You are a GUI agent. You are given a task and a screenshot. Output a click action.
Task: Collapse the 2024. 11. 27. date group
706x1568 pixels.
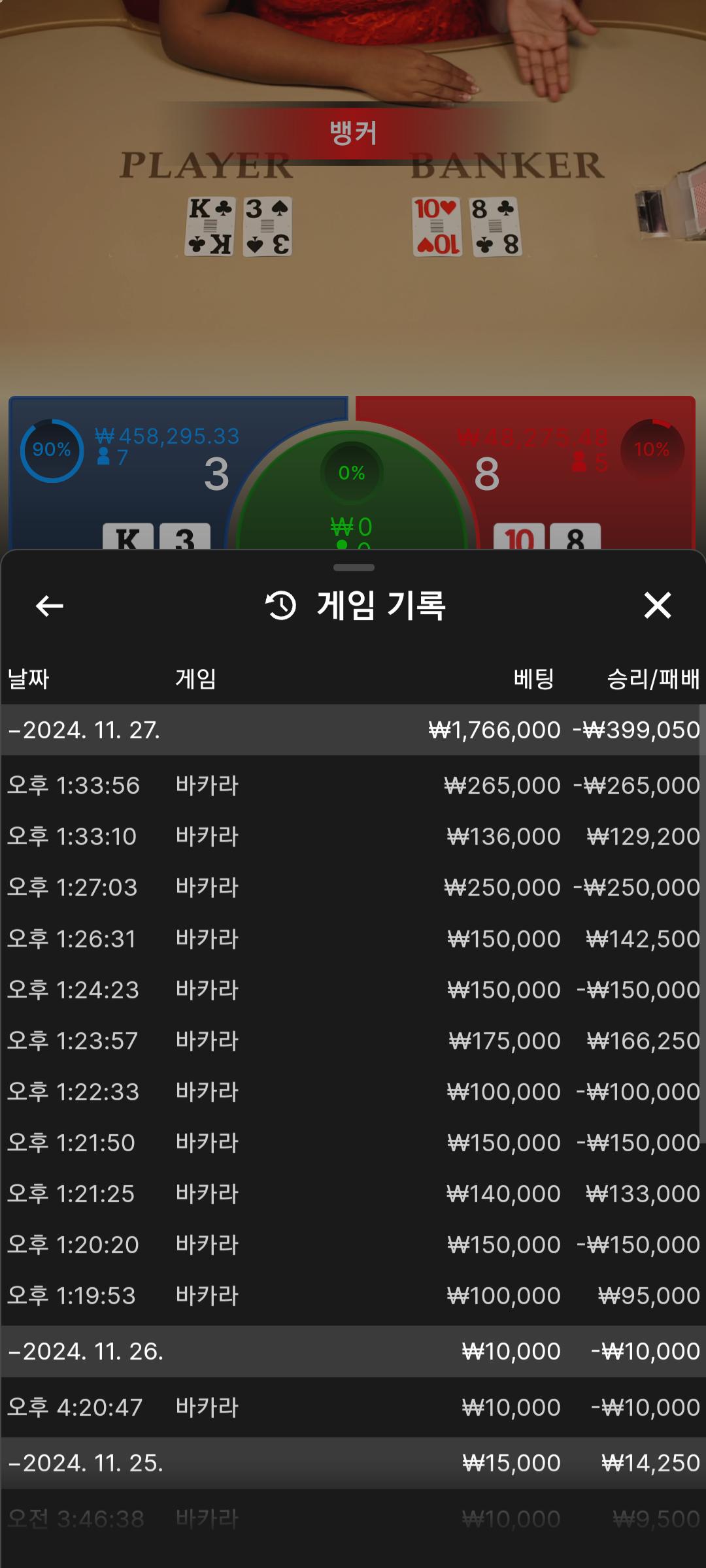coord(85,730)
